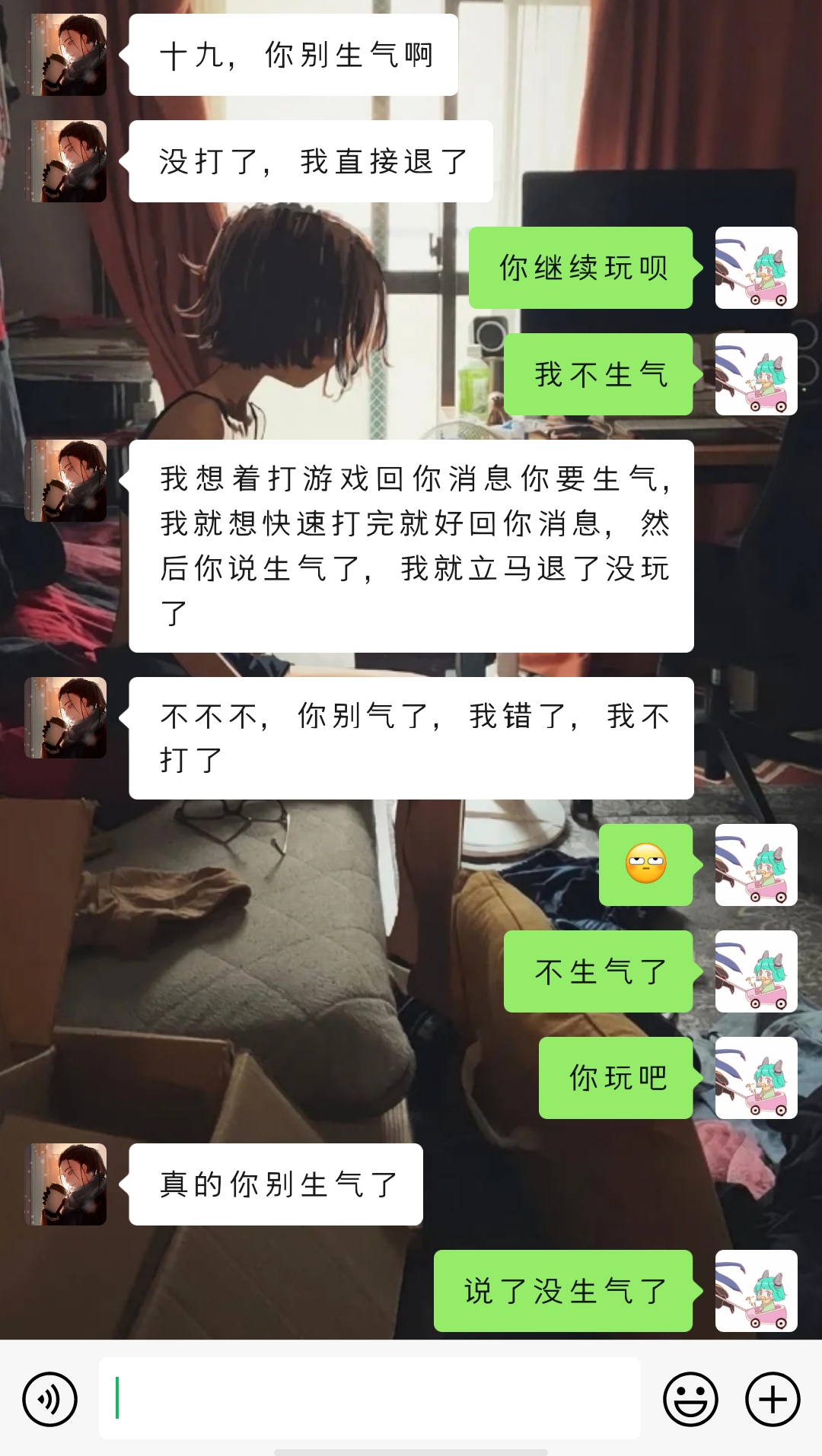The height and width of the screenshot is (1456, 822).
Task: Focus the message text field
Action: click(x=369, y=1398)
